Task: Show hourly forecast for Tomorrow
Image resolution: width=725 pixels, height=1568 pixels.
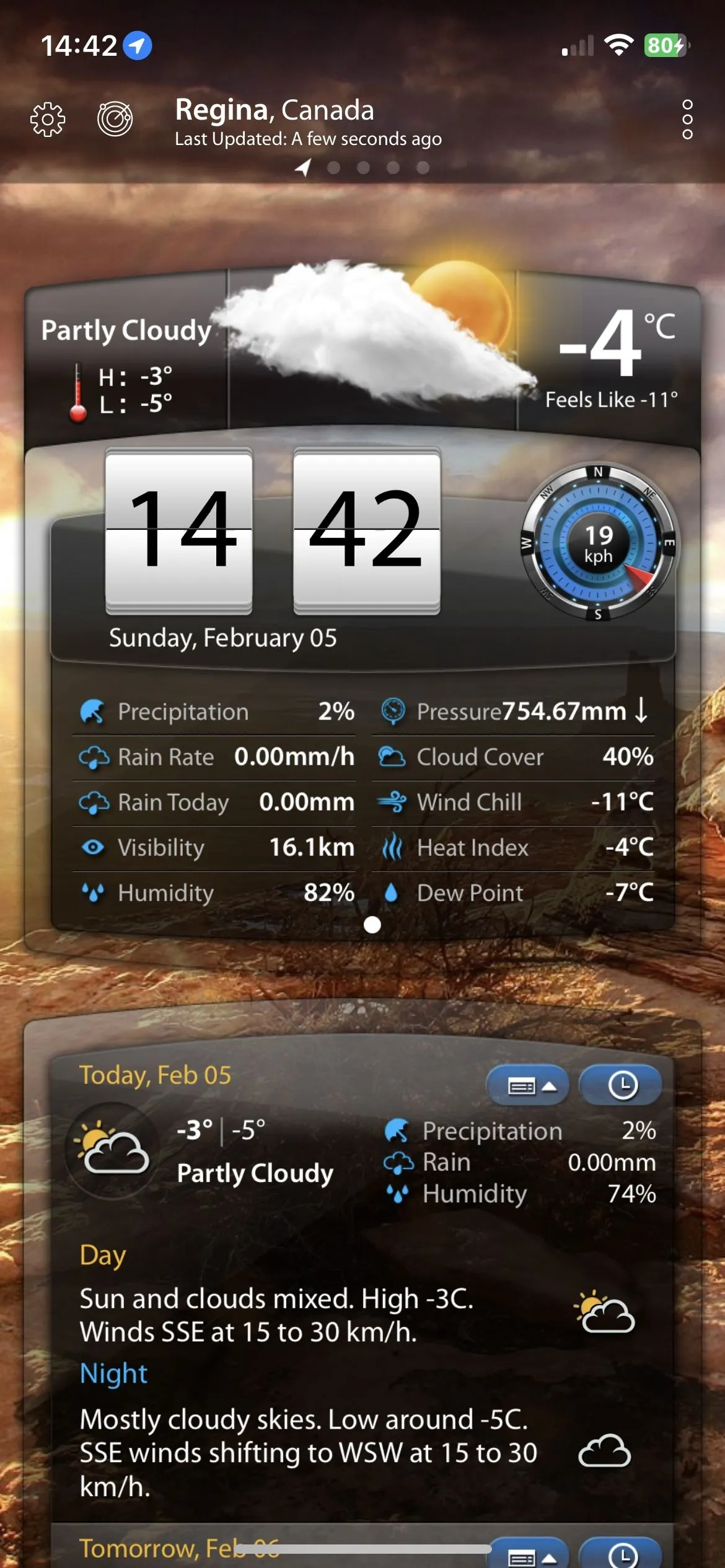Action: 621,1555
